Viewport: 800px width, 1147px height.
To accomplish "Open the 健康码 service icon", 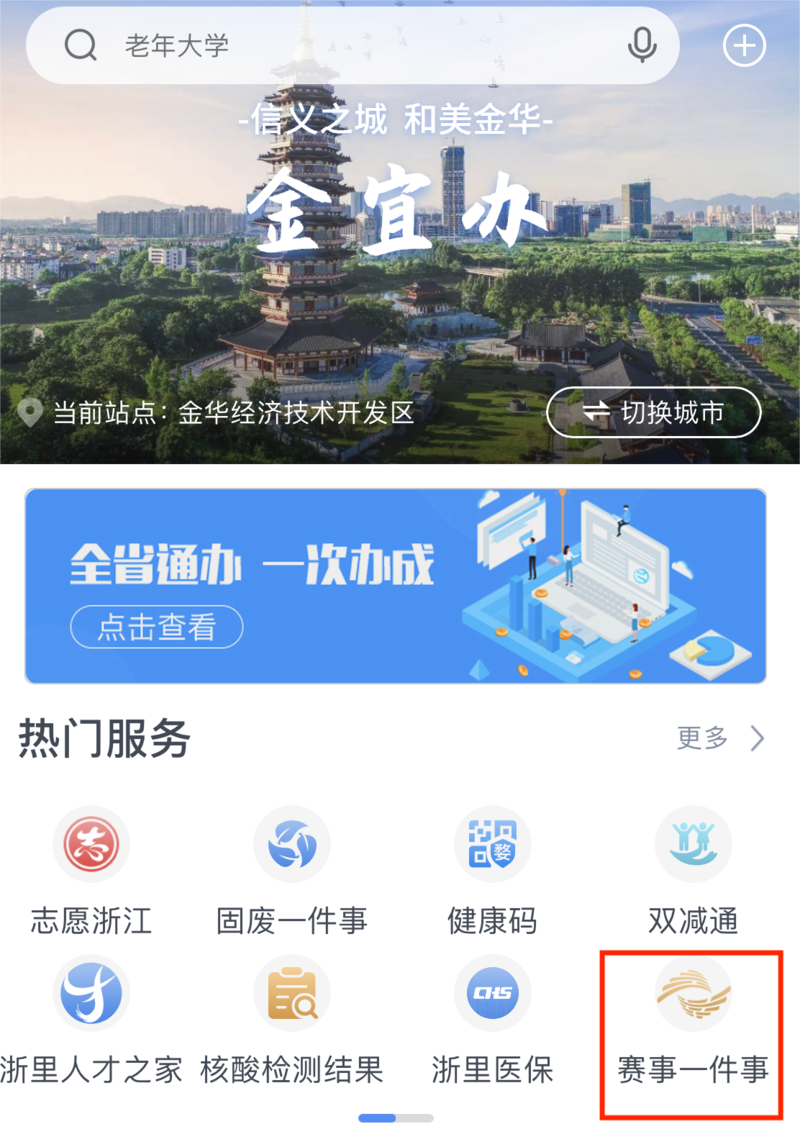I will coord(491,843).
